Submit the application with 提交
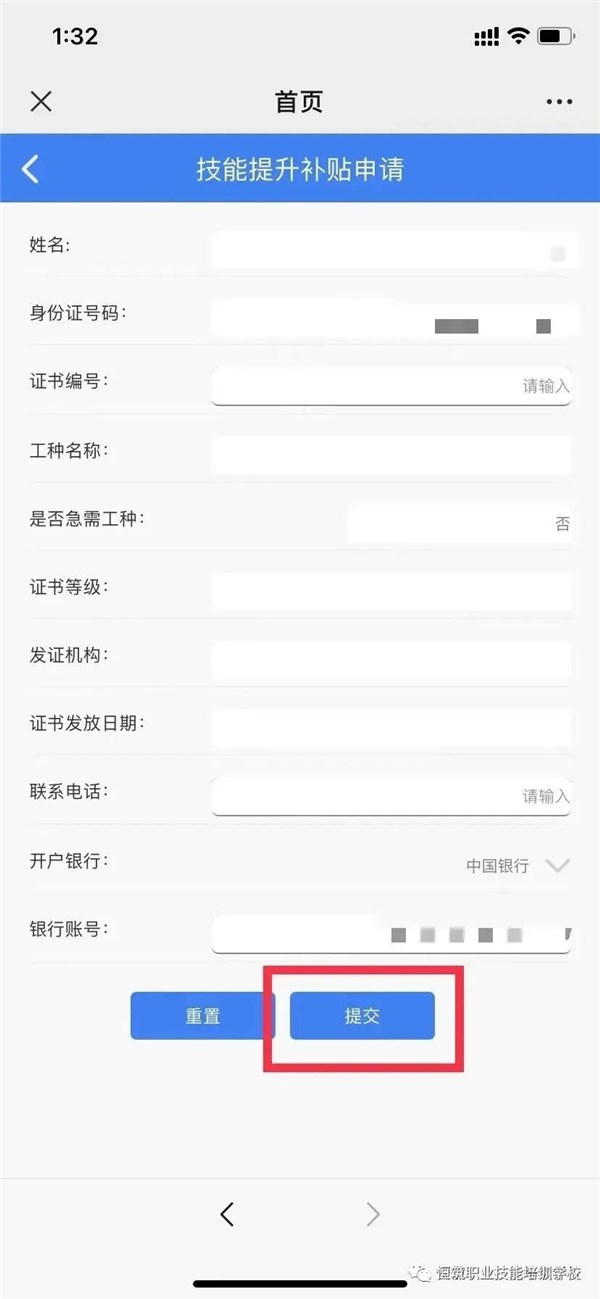The width and height of the screenshot is (600, 1299). [362, 1015]
